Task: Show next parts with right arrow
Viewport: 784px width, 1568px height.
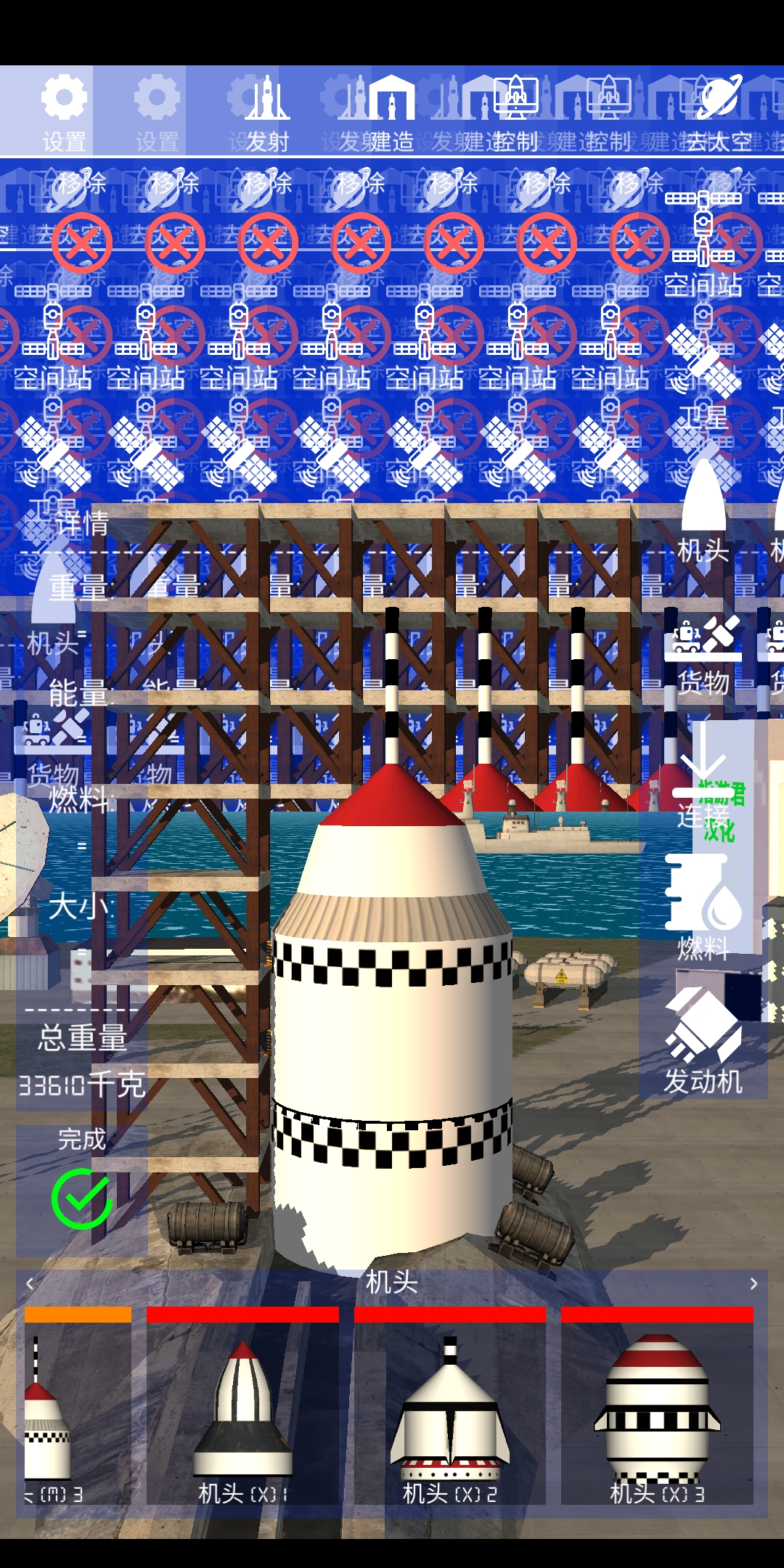Action: (754, 1283)
